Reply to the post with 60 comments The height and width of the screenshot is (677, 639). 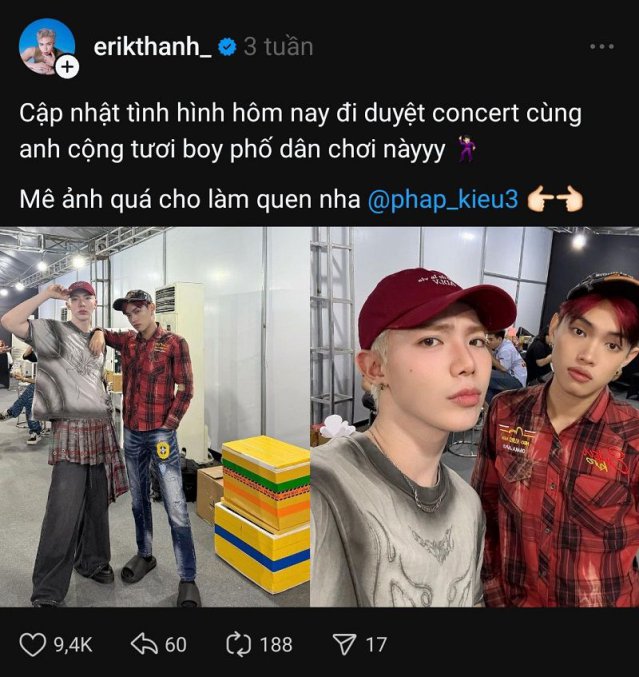146,645
